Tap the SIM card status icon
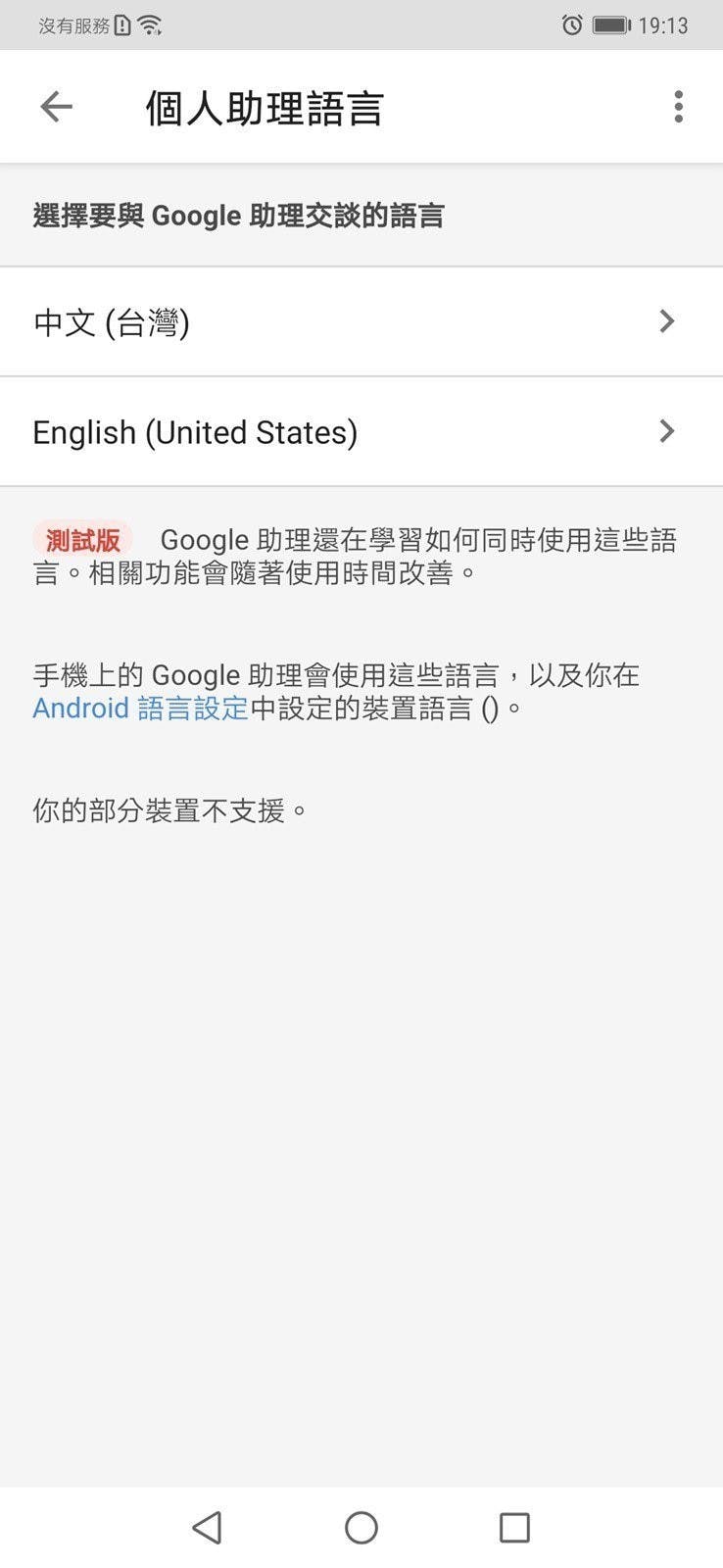The height and width of the screenshot is (1568, 723). point(122,26)
